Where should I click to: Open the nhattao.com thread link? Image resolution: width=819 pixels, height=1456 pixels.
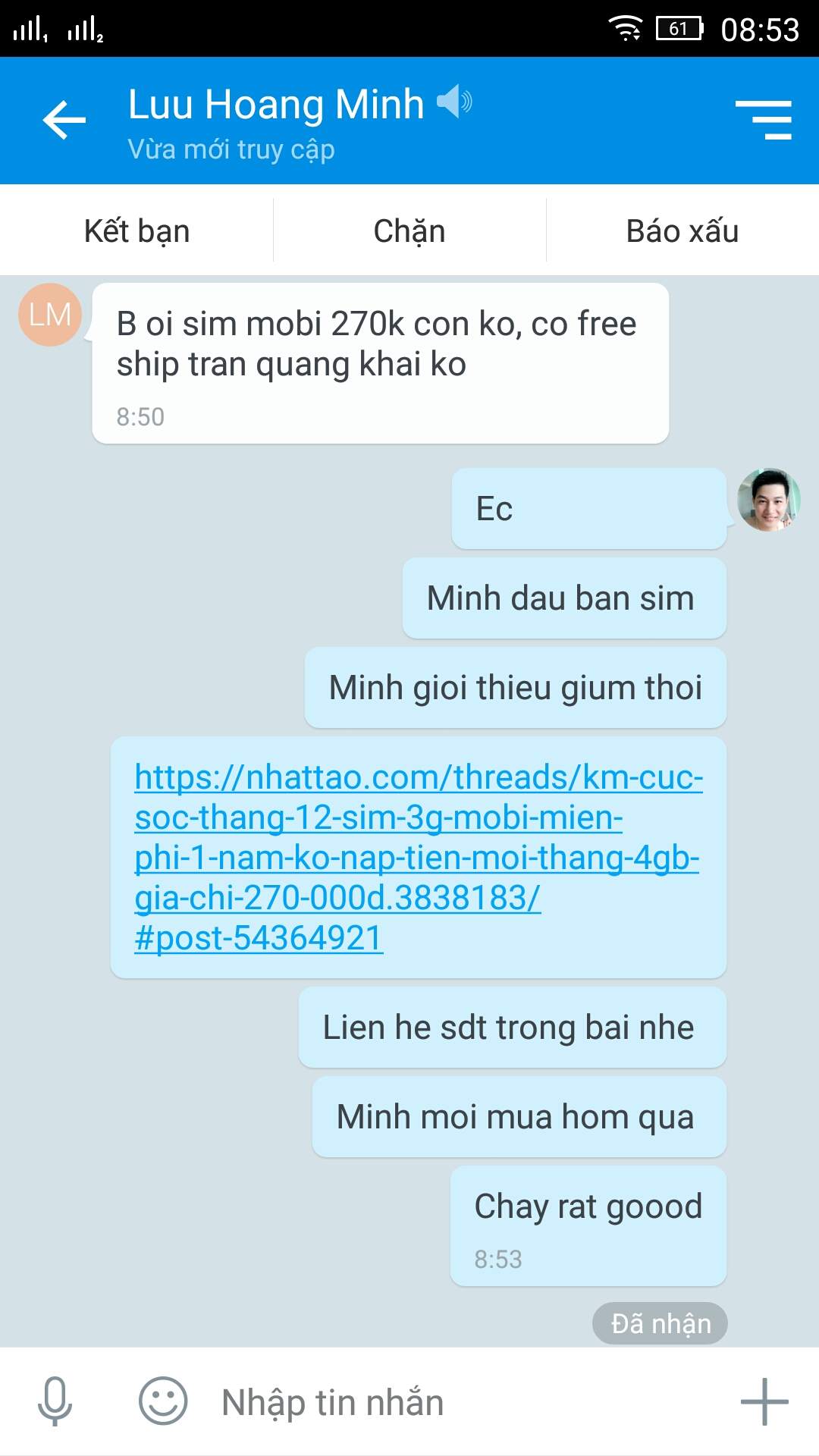pyautogui.click(x=418, y=857)
